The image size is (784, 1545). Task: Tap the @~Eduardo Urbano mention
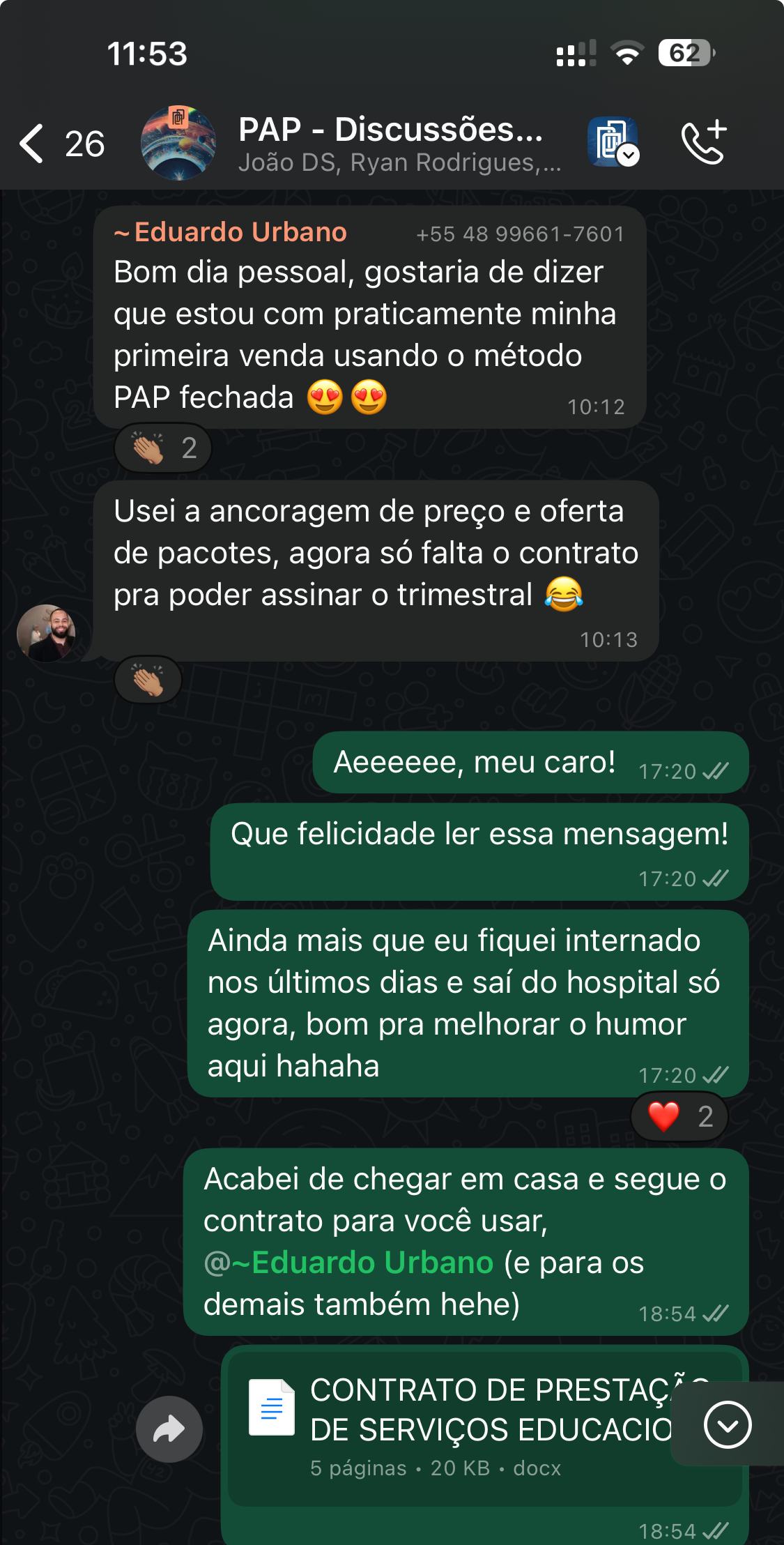tap(349, 1263)
